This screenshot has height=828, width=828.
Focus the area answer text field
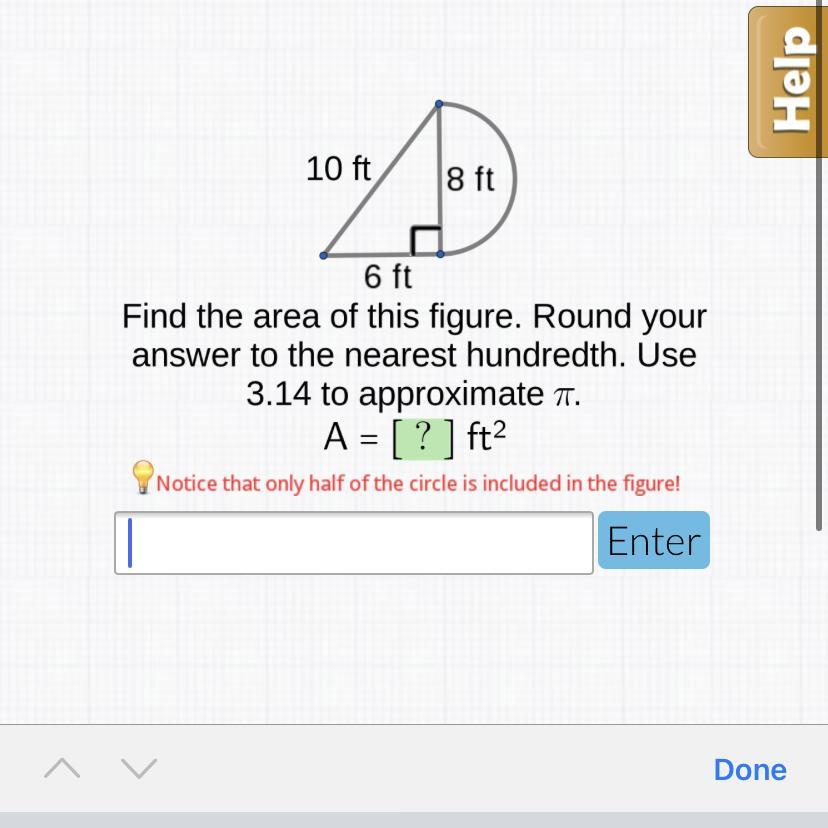tap(354, 543)
